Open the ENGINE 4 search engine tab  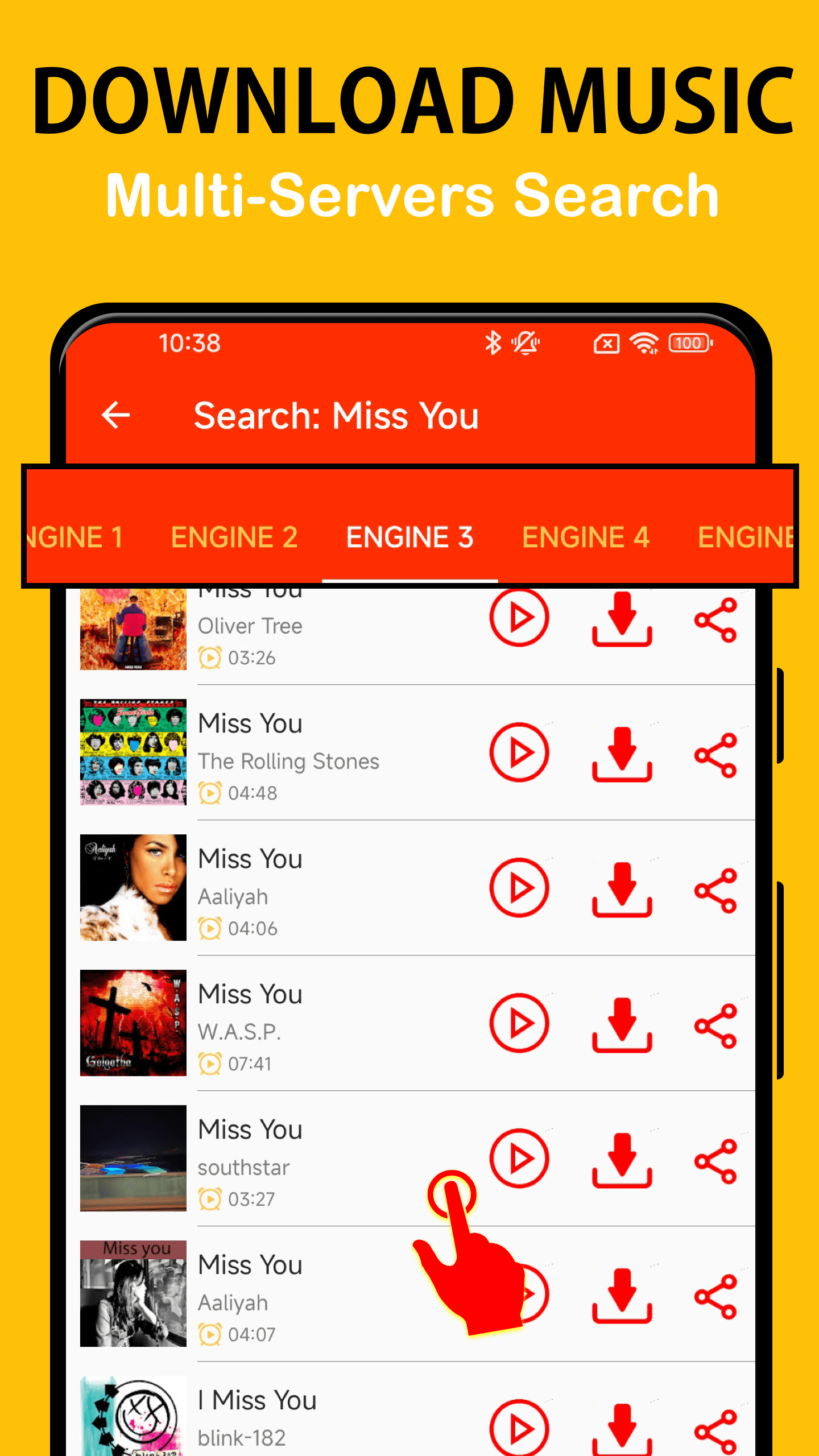586,537
